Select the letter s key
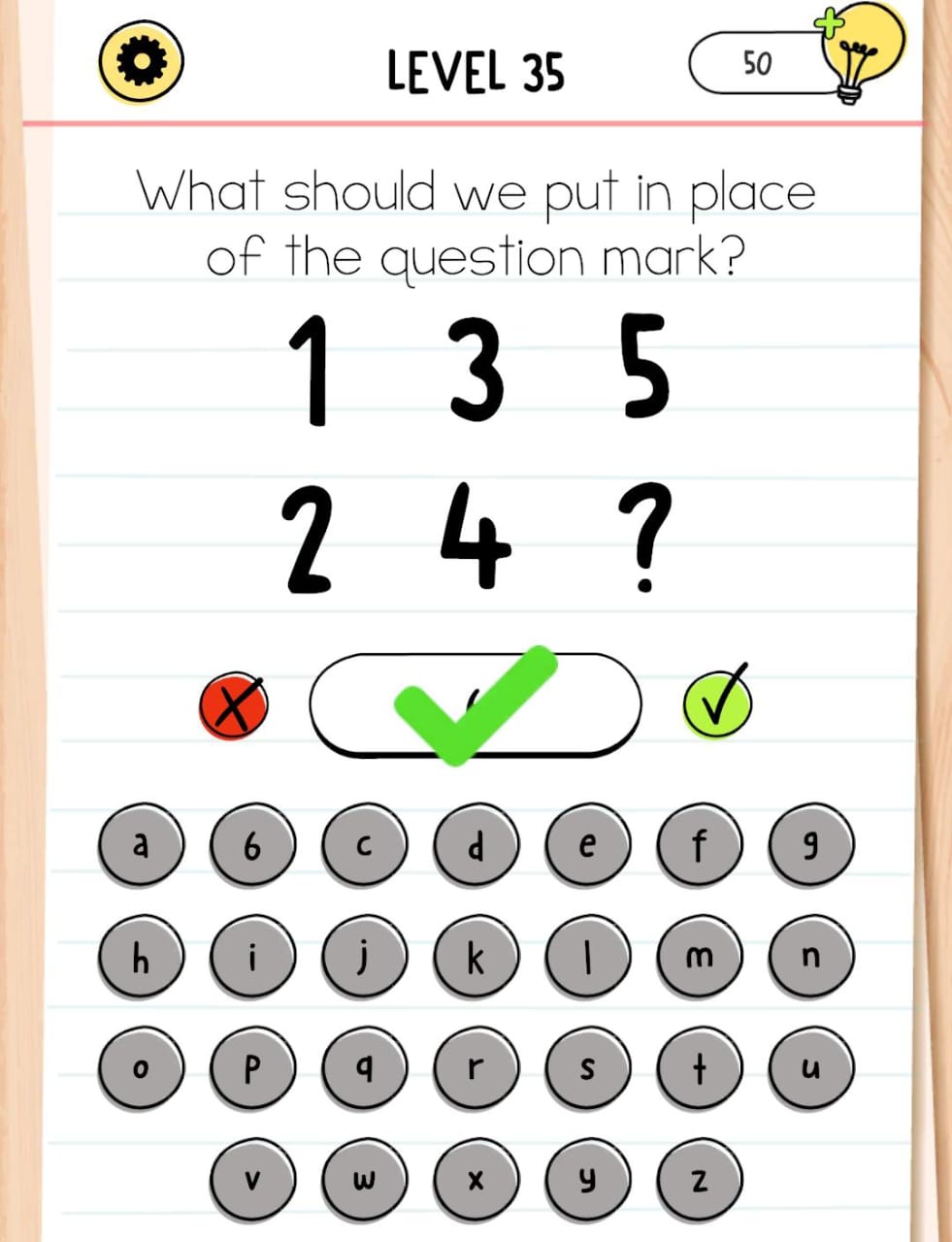 (587, 1068)
